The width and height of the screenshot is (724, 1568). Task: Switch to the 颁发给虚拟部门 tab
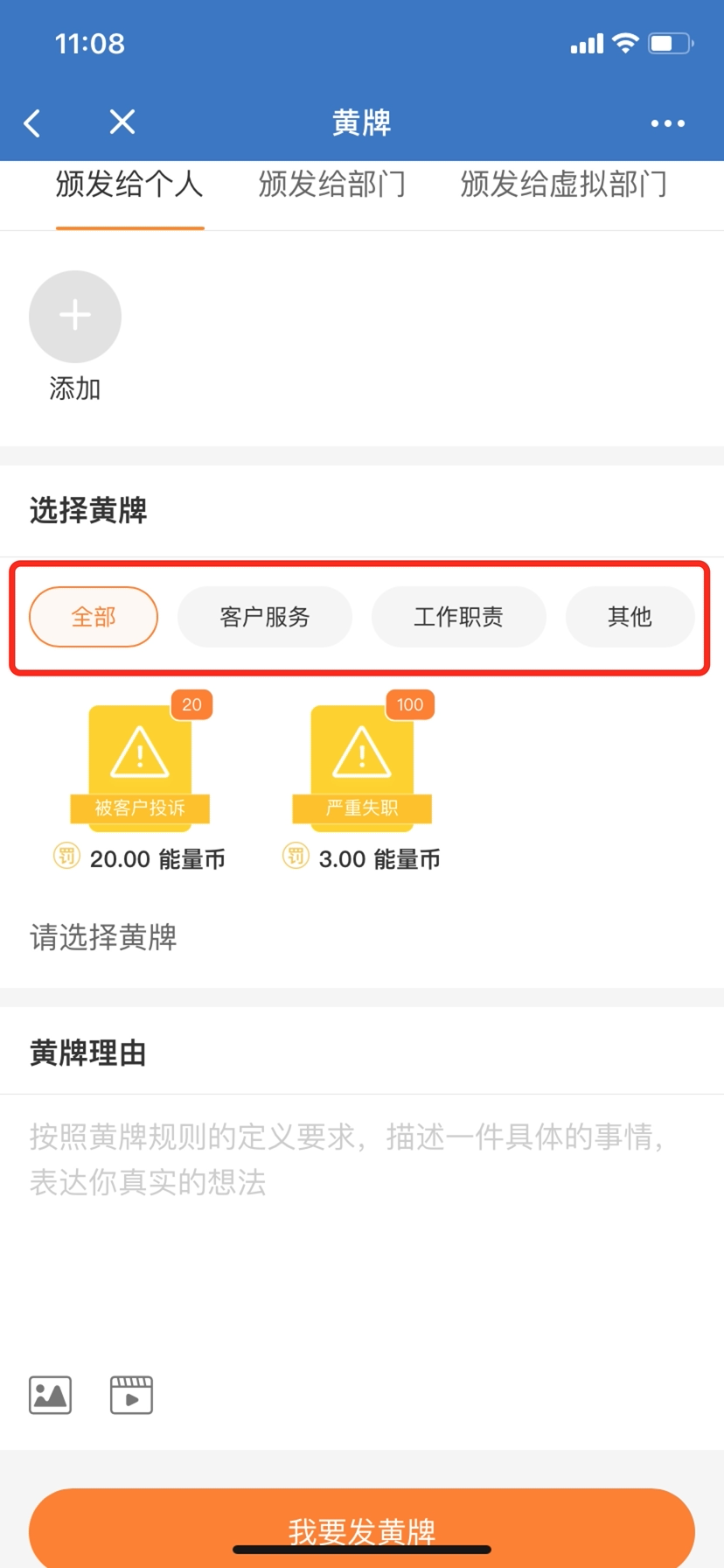pyautogui.click(x=564, y=185)
